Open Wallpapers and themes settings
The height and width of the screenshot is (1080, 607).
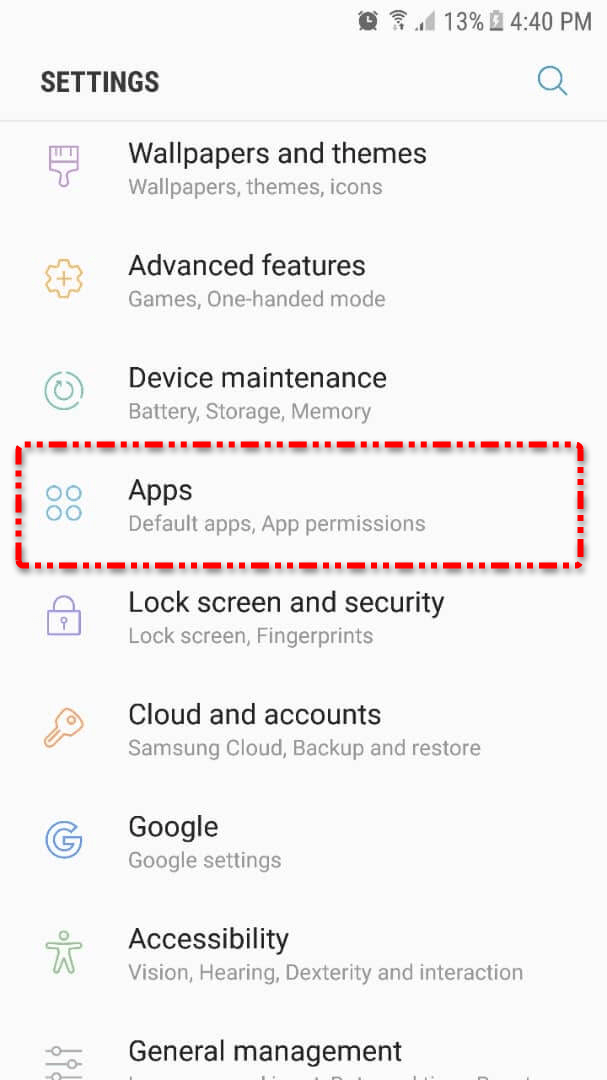click(x=277, y=168)
